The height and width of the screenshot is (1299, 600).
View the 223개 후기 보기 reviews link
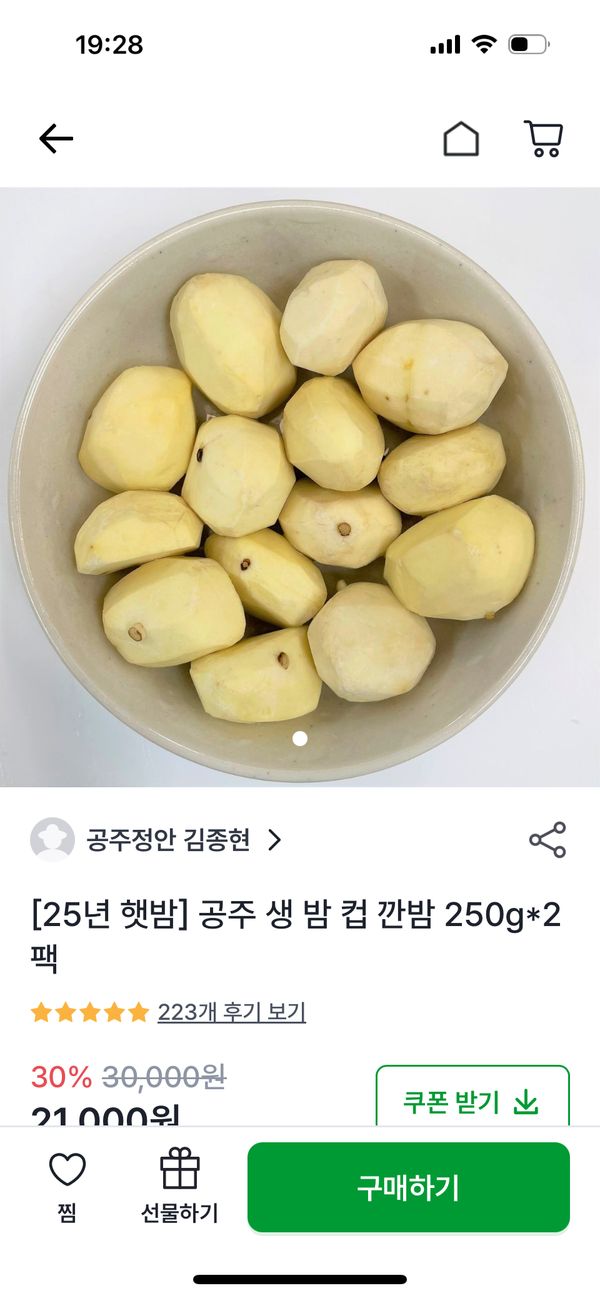[x=231, y=1012]
